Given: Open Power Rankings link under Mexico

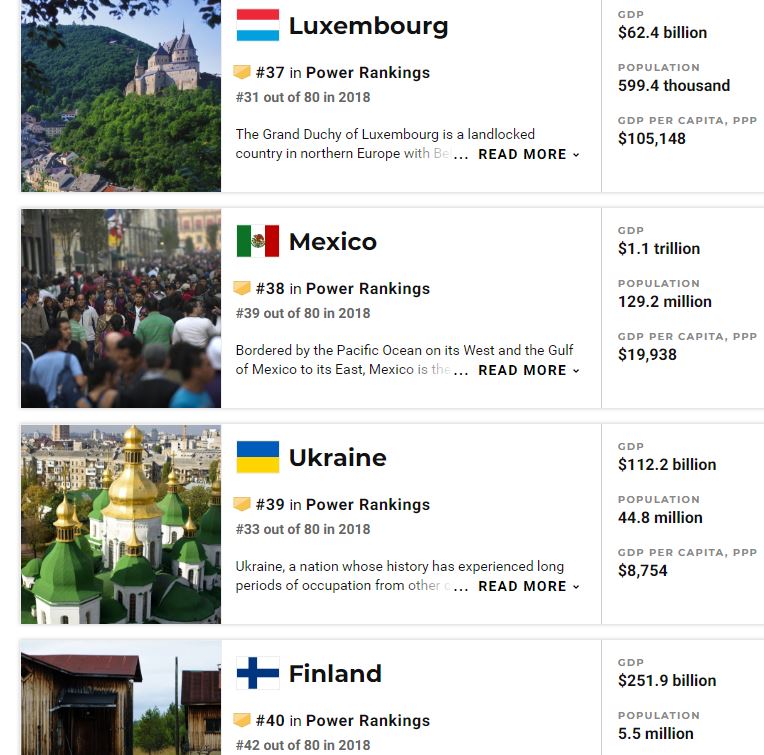Looking at the screenshot, I should pos(367,289).
